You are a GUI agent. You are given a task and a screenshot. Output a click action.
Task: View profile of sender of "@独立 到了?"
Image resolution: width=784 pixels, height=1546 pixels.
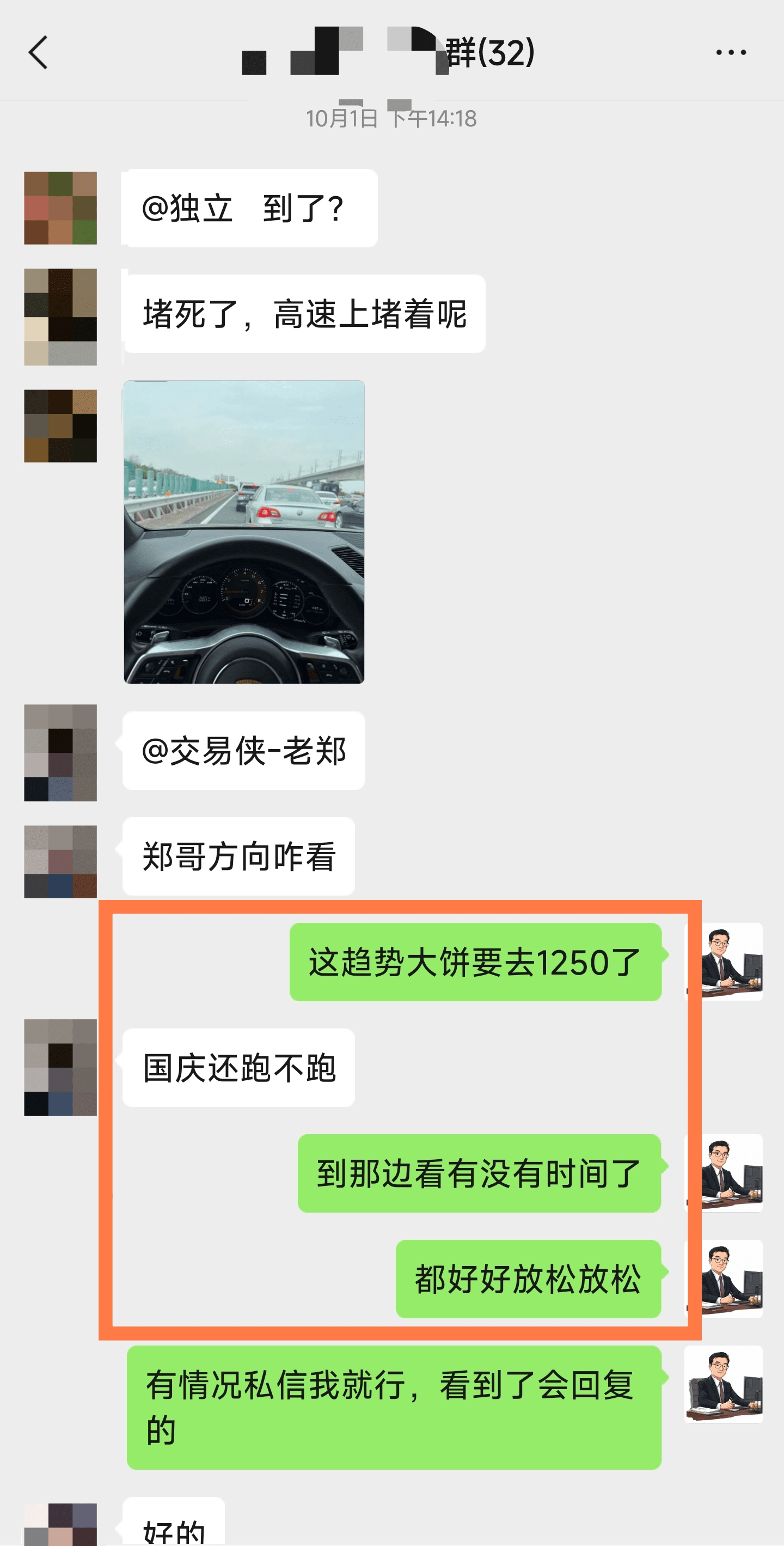[60, 208]
